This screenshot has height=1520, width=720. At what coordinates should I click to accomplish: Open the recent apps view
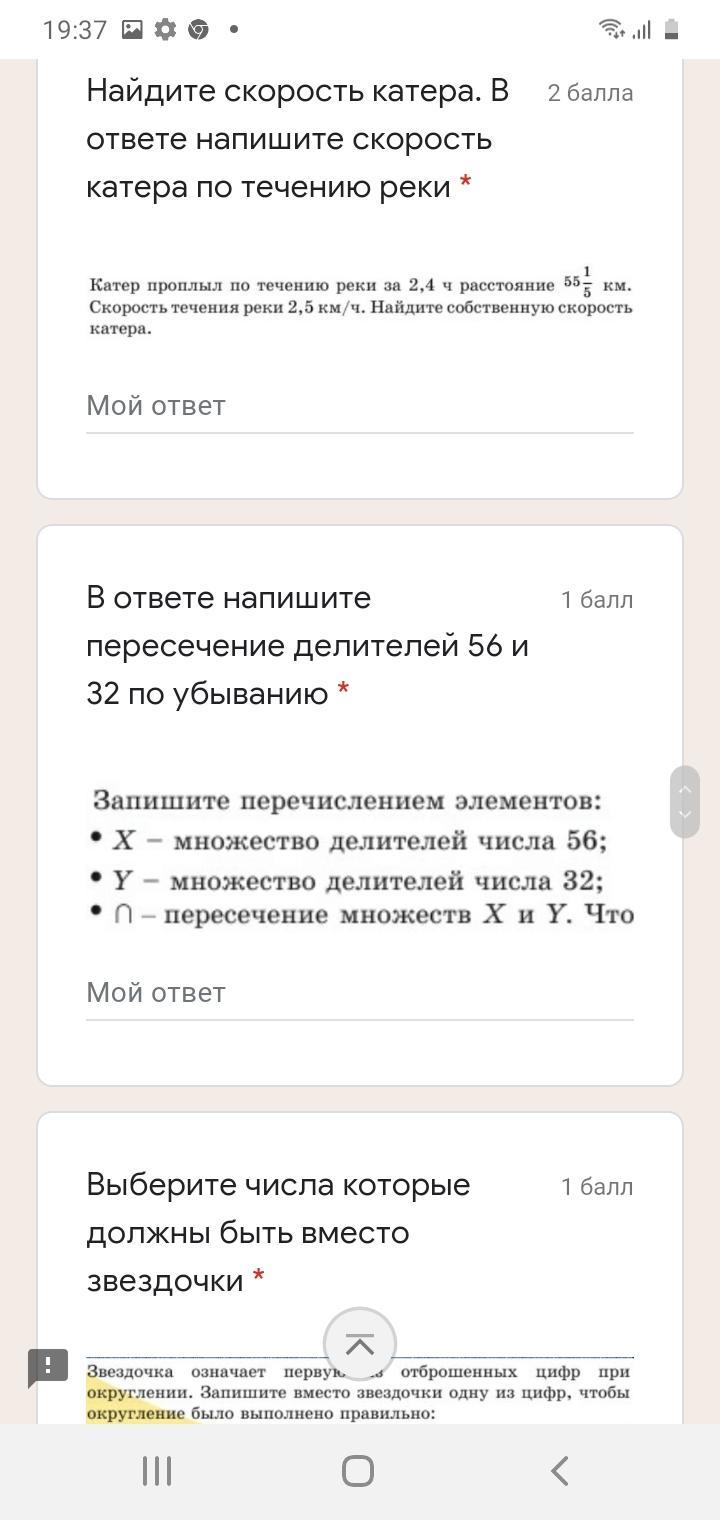[x=157, y=1471]
